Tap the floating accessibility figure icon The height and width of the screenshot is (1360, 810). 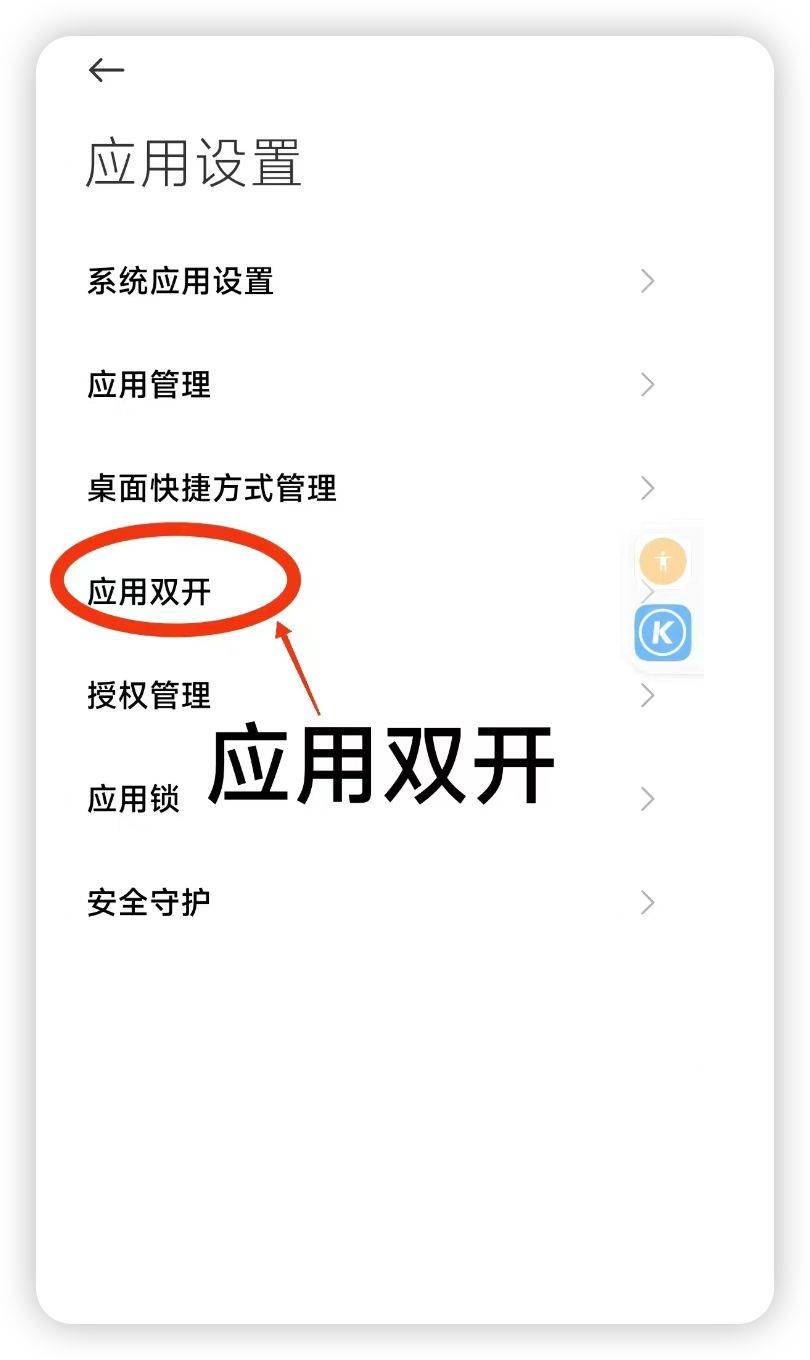point(663,561)
